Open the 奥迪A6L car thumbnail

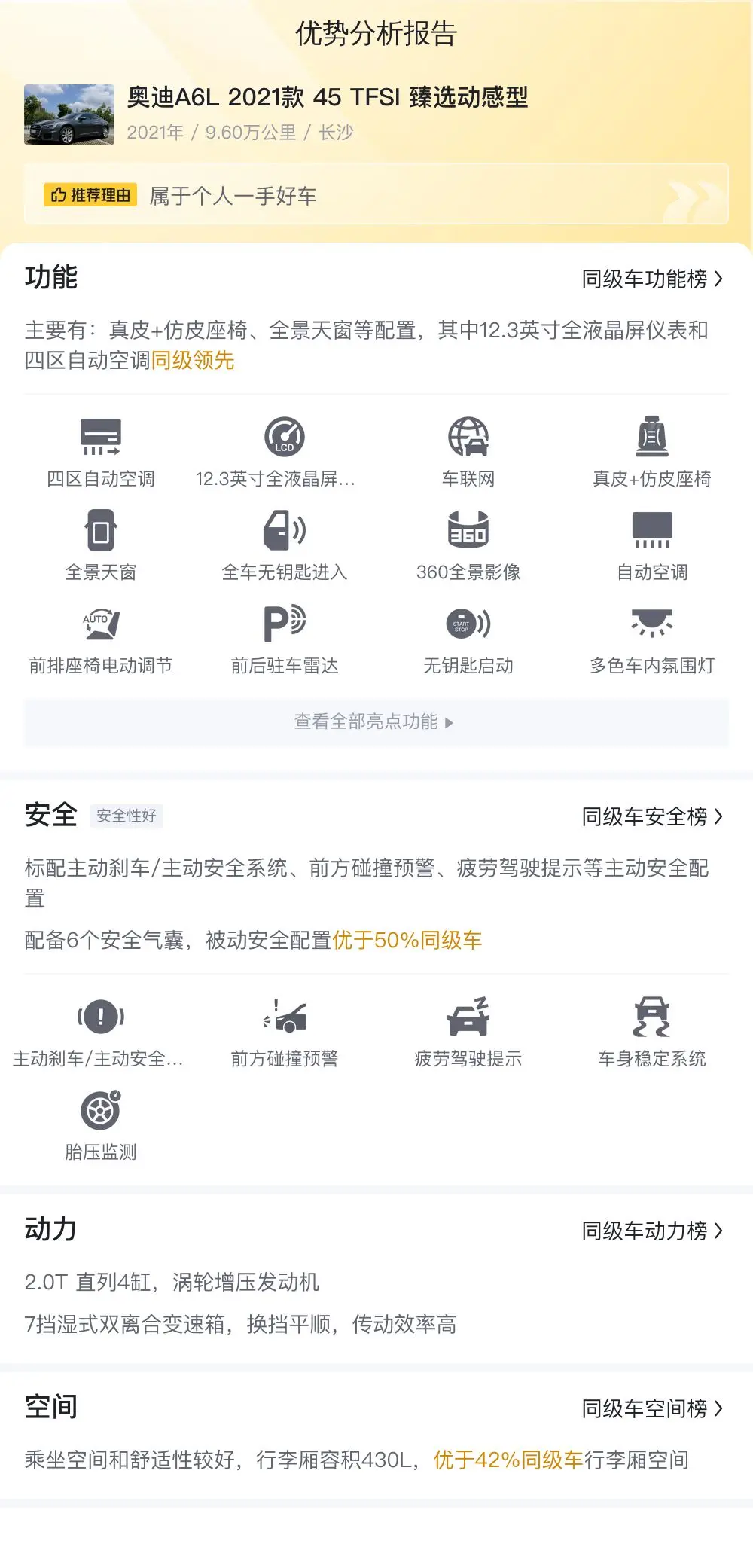coord(69,114)
